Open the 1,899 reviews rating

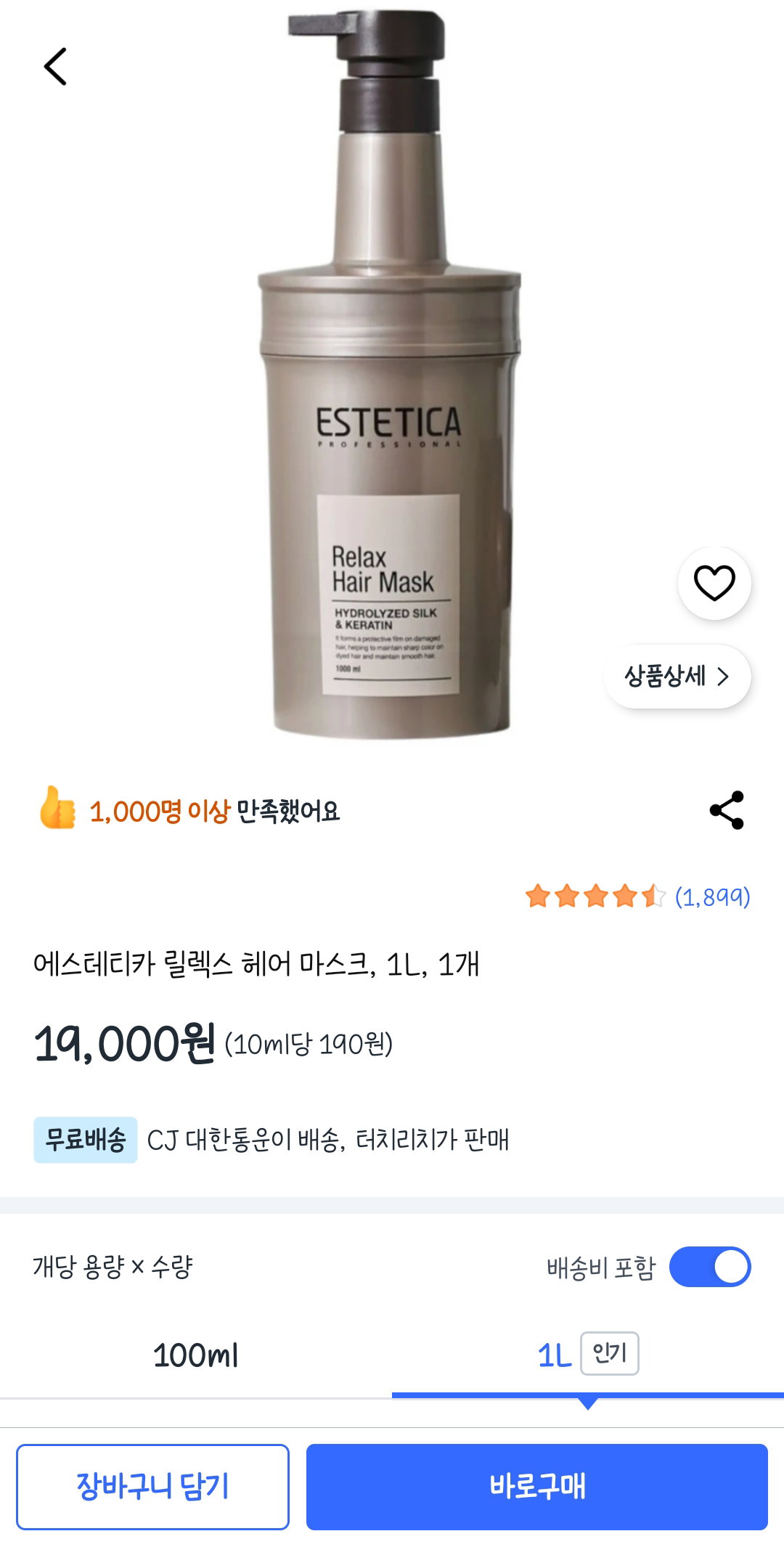click(637, 897)
